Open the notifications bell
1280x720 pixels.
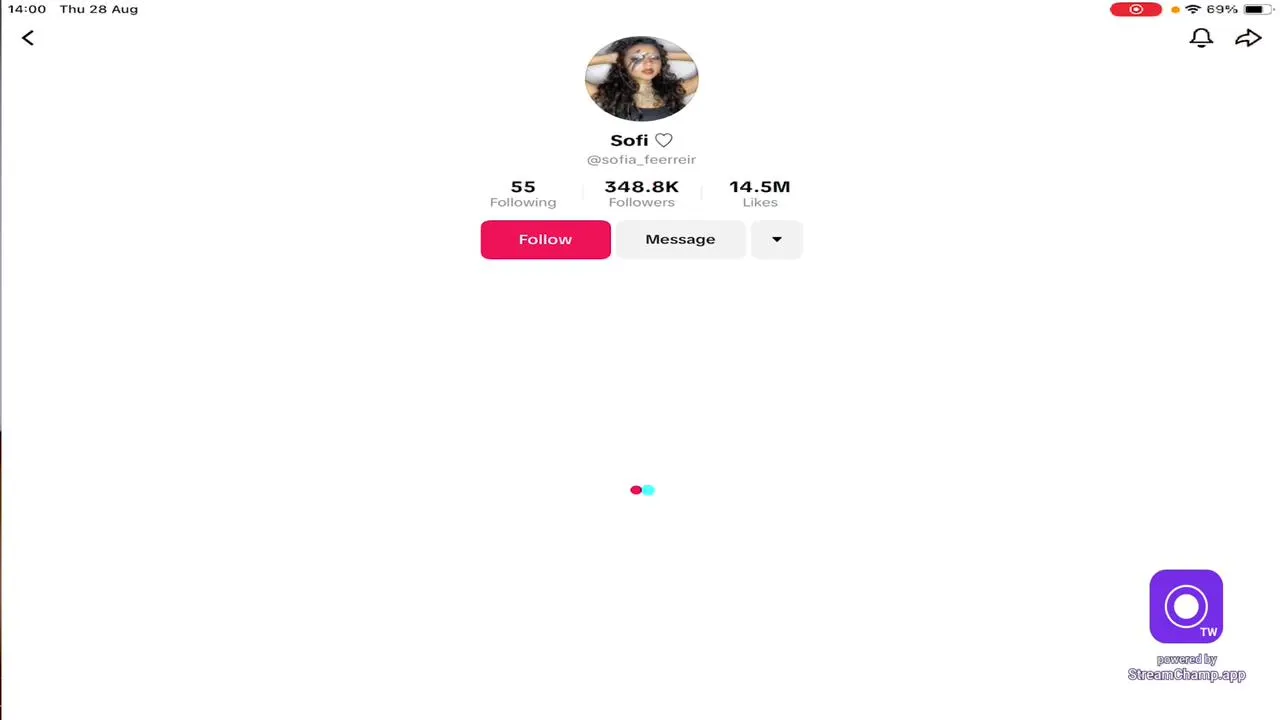click(x=1201, y=38)
